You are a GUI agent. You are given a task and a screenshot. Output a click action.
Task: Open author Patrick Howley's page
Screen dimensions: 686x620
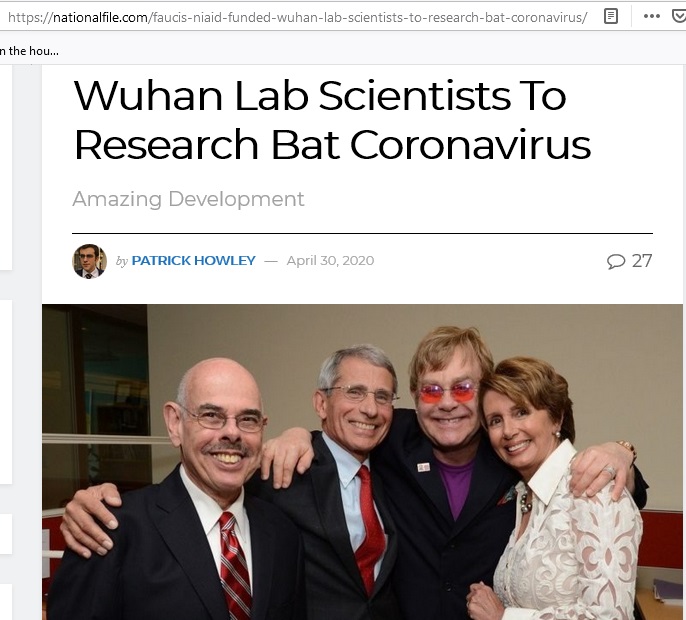click(x=193, y=261)
